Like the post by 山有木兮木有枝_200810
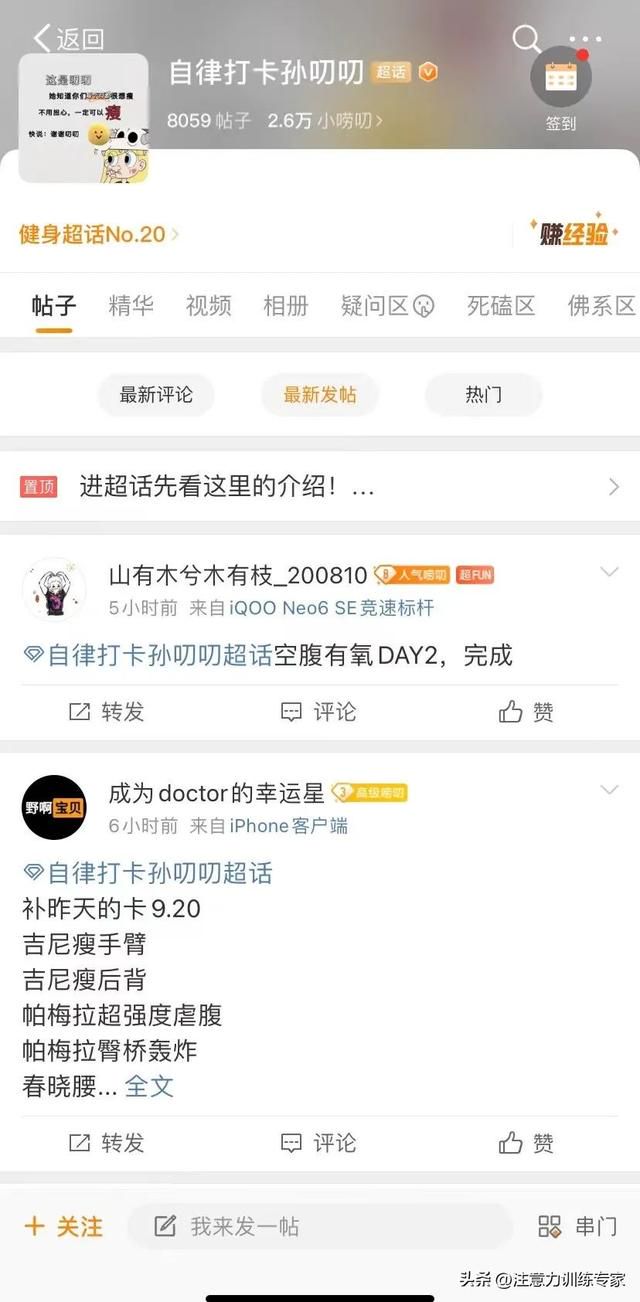The image size is (640, 1302). point(527,712)
